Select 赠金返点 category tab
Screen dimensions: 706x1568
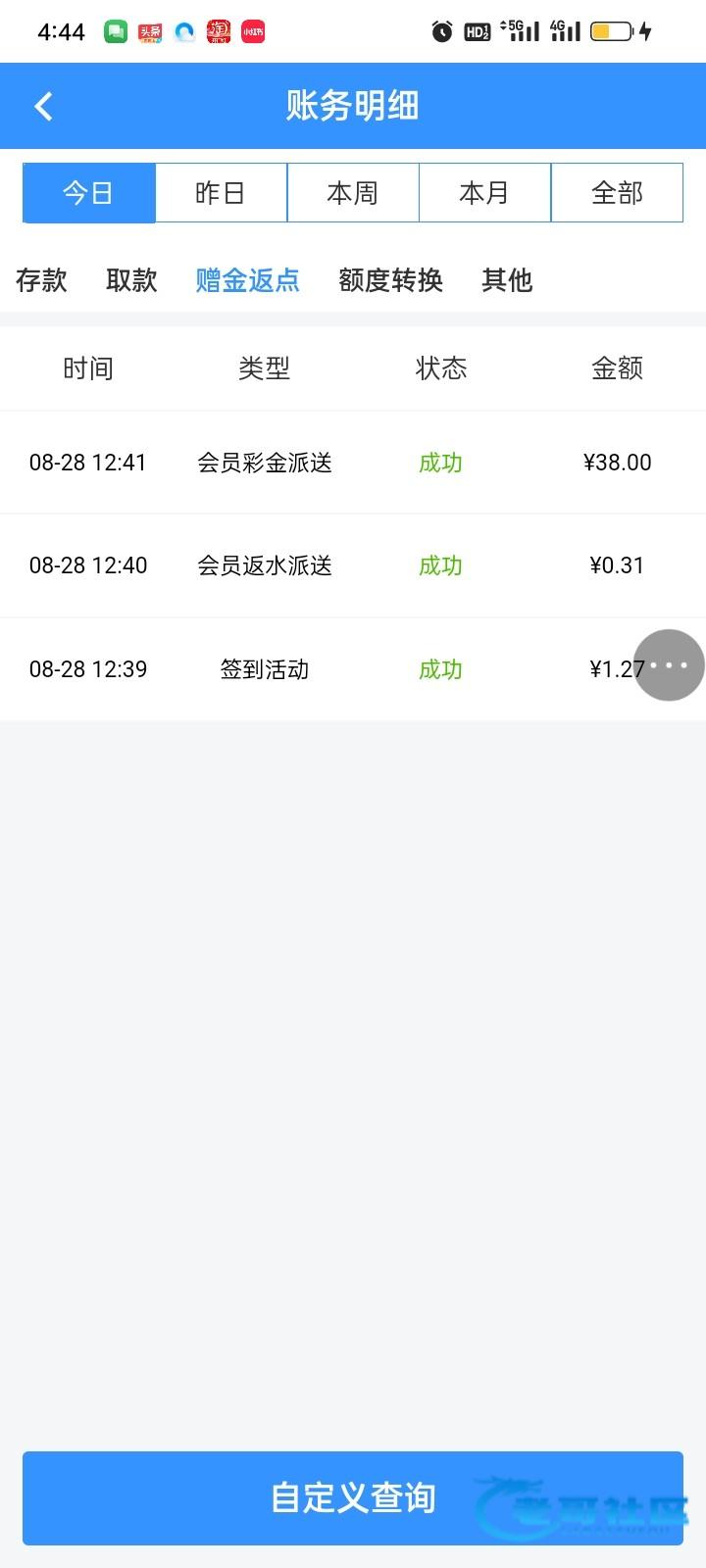(x=247, y=280)
